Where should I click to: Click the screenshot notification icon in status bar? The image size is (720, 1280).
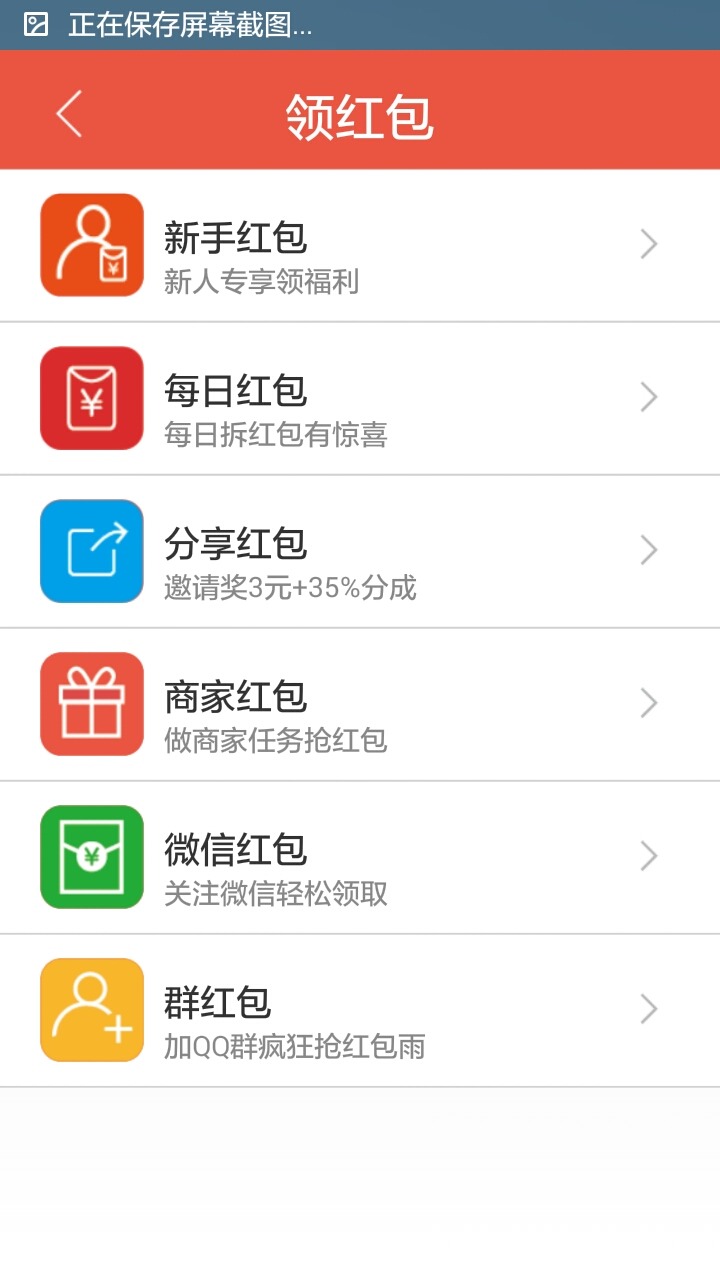(x=36, y=25)
